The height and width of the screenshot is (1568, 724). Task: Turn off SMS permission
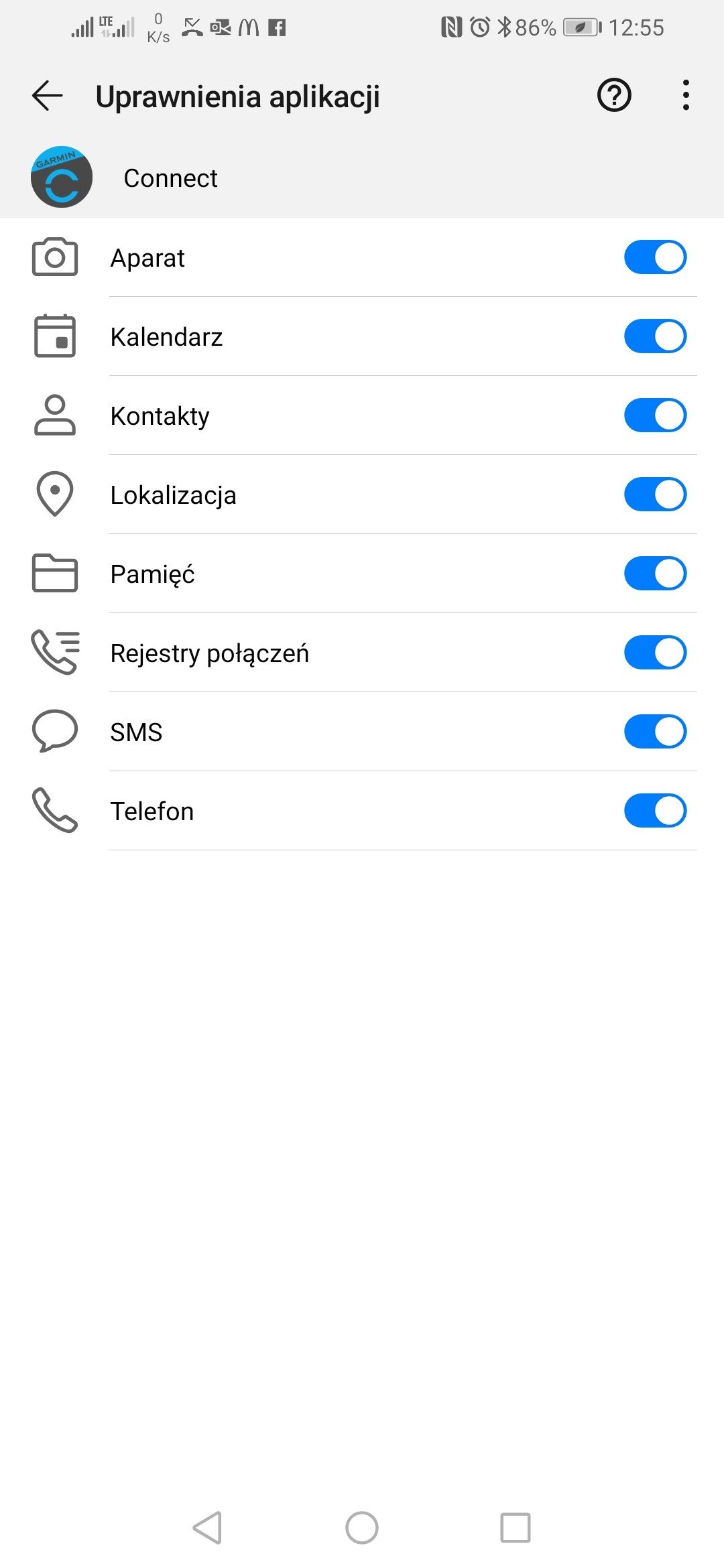(655, 732)
